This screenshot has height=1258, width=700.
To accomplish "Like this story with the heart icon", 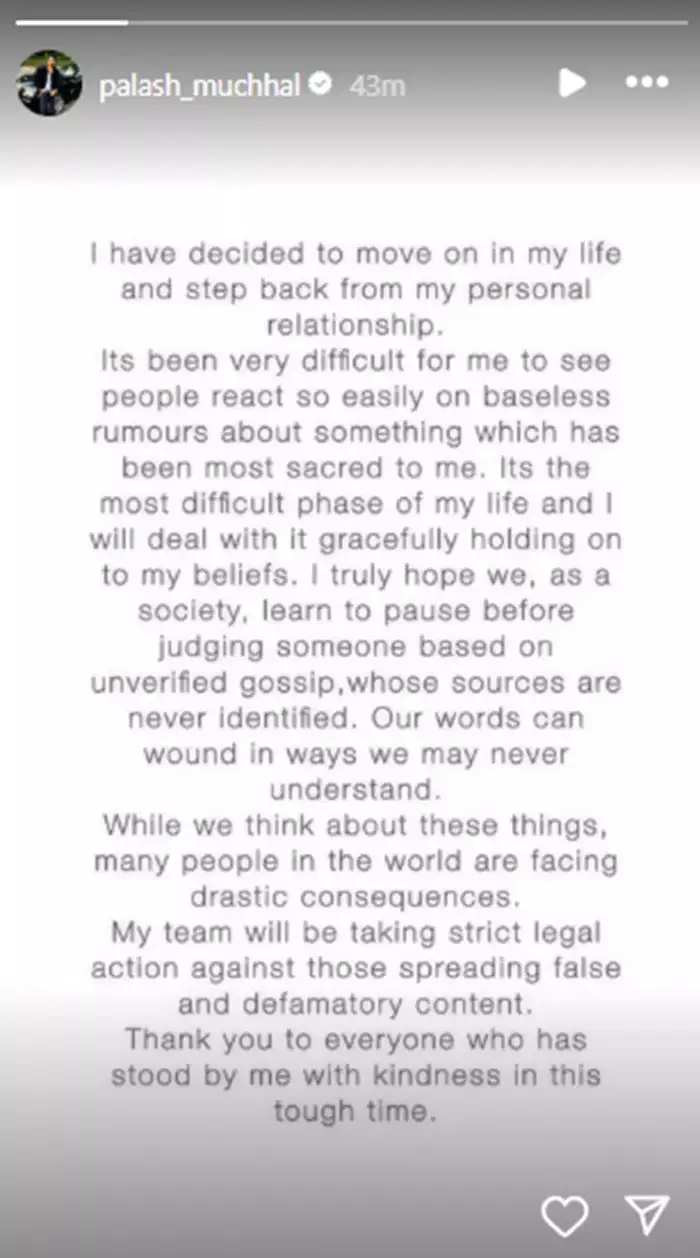I will (565, 1215).
